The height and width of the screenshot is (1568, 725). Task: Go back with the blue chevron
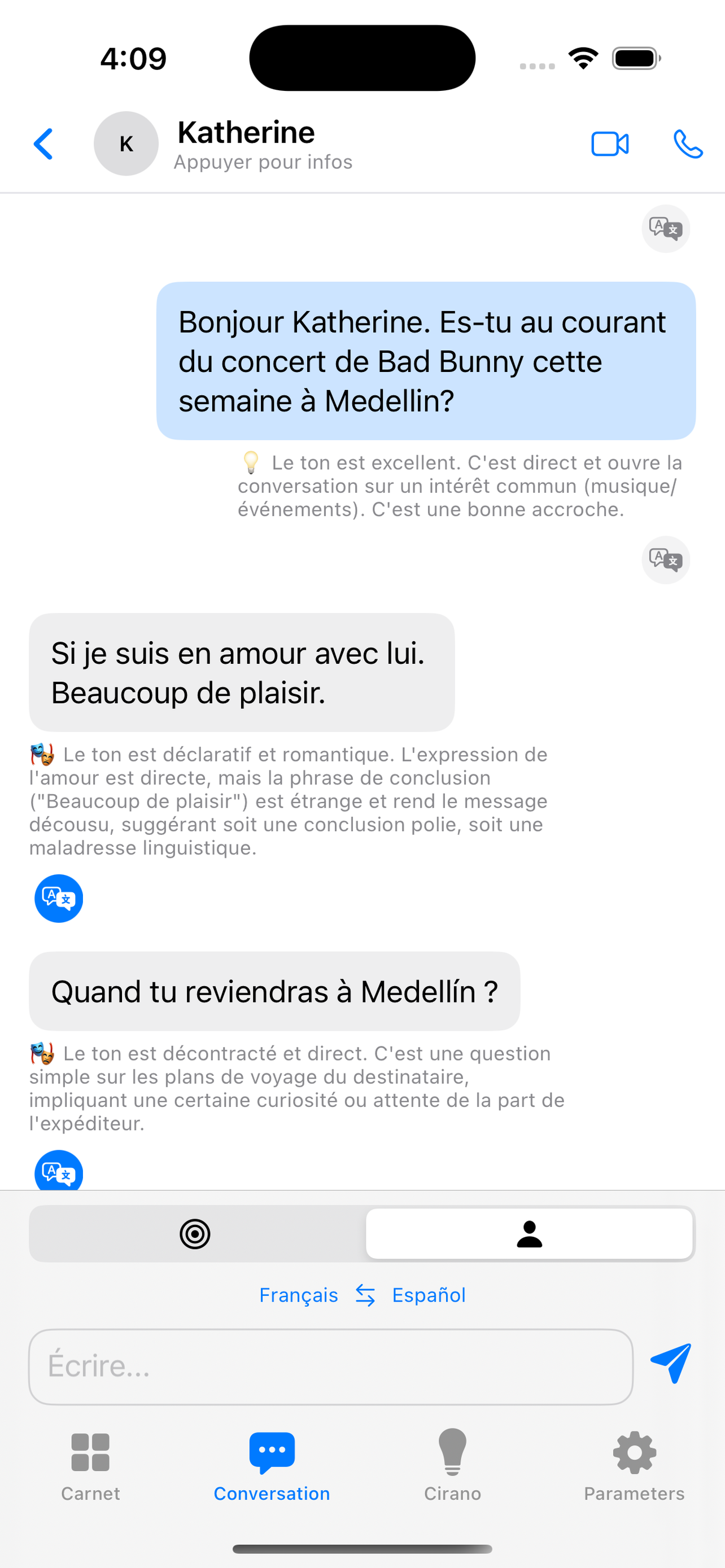coord(43,144)
